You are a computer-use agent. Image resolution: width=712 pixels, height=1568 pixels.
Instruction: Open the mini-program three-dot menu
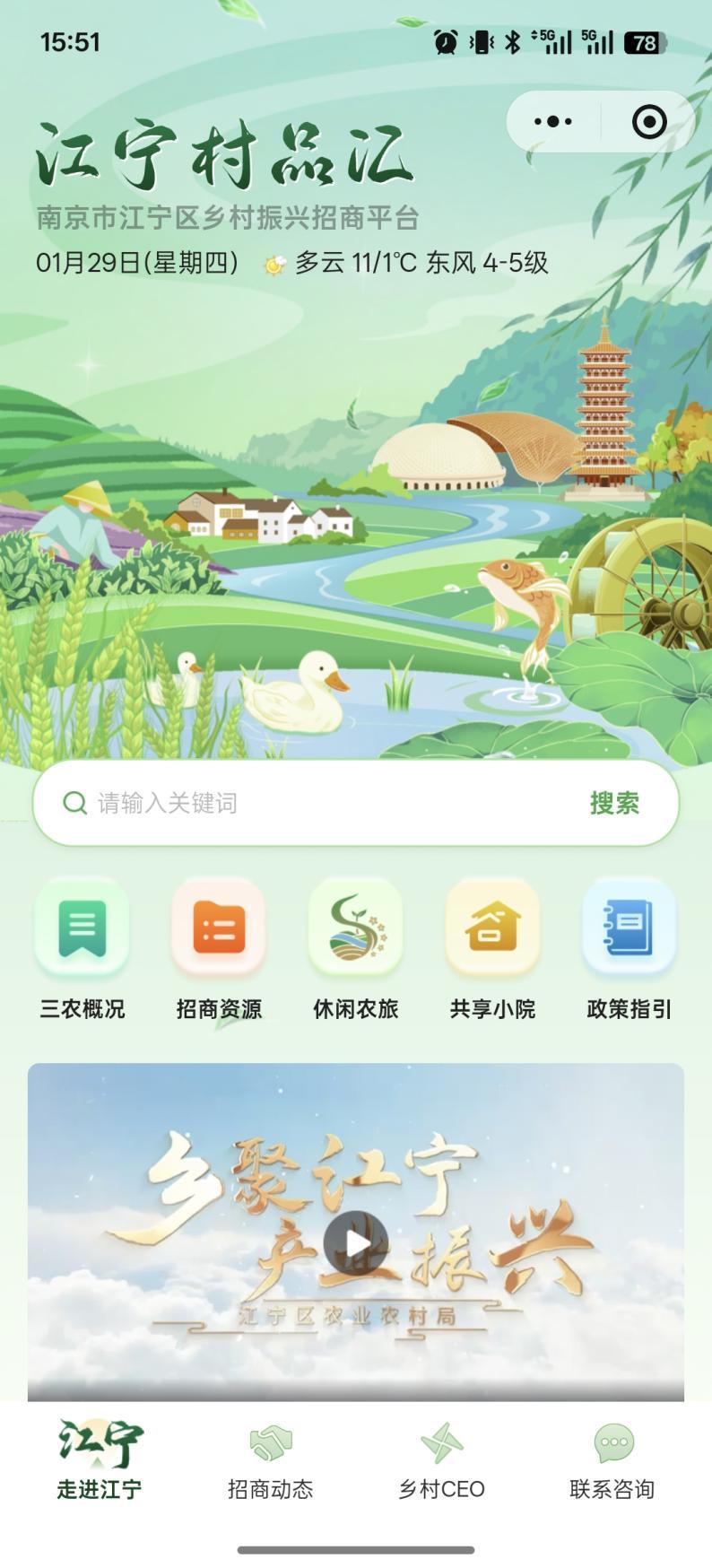pyautogui.click(x=551, y=121)
